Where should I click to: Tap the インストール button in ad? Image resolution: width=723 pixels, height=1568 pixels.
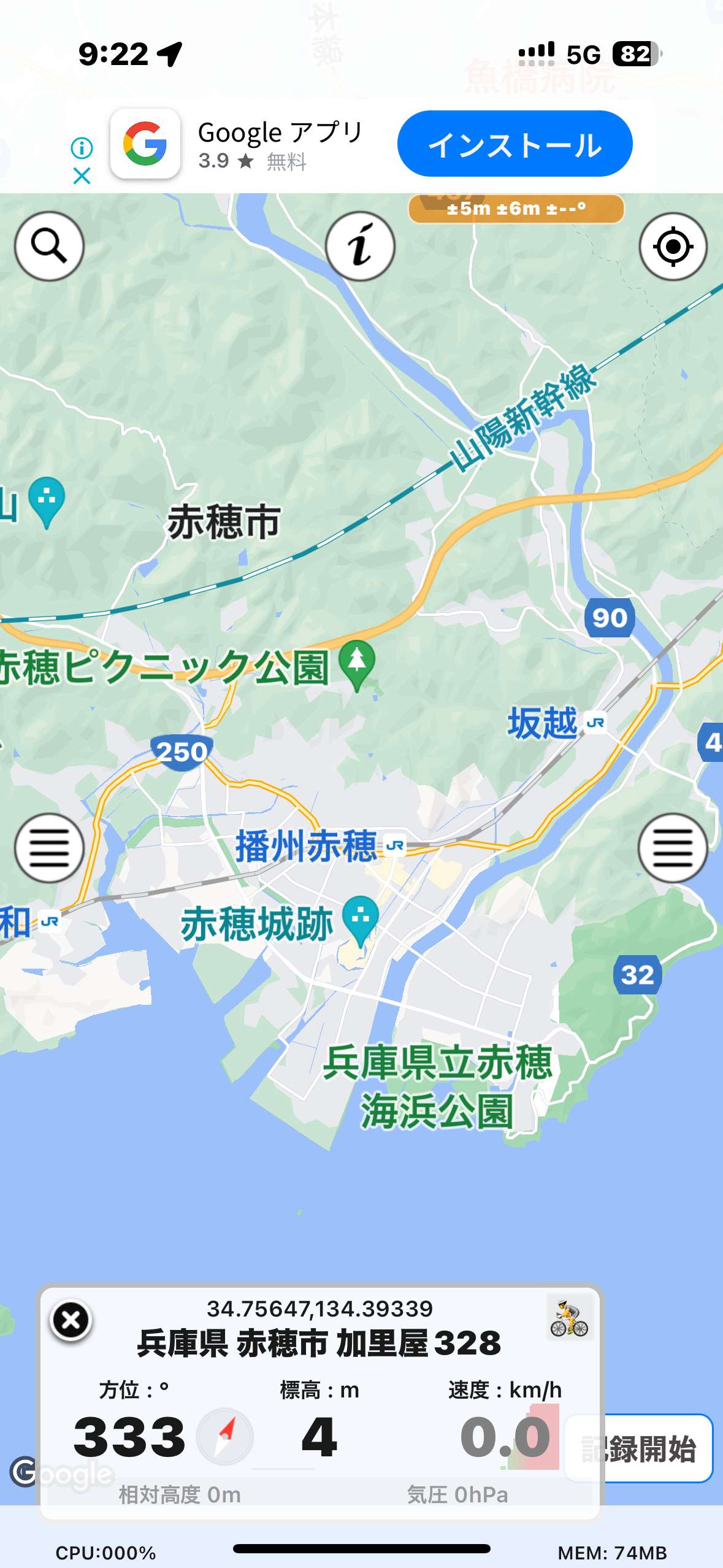click(515, 144)
